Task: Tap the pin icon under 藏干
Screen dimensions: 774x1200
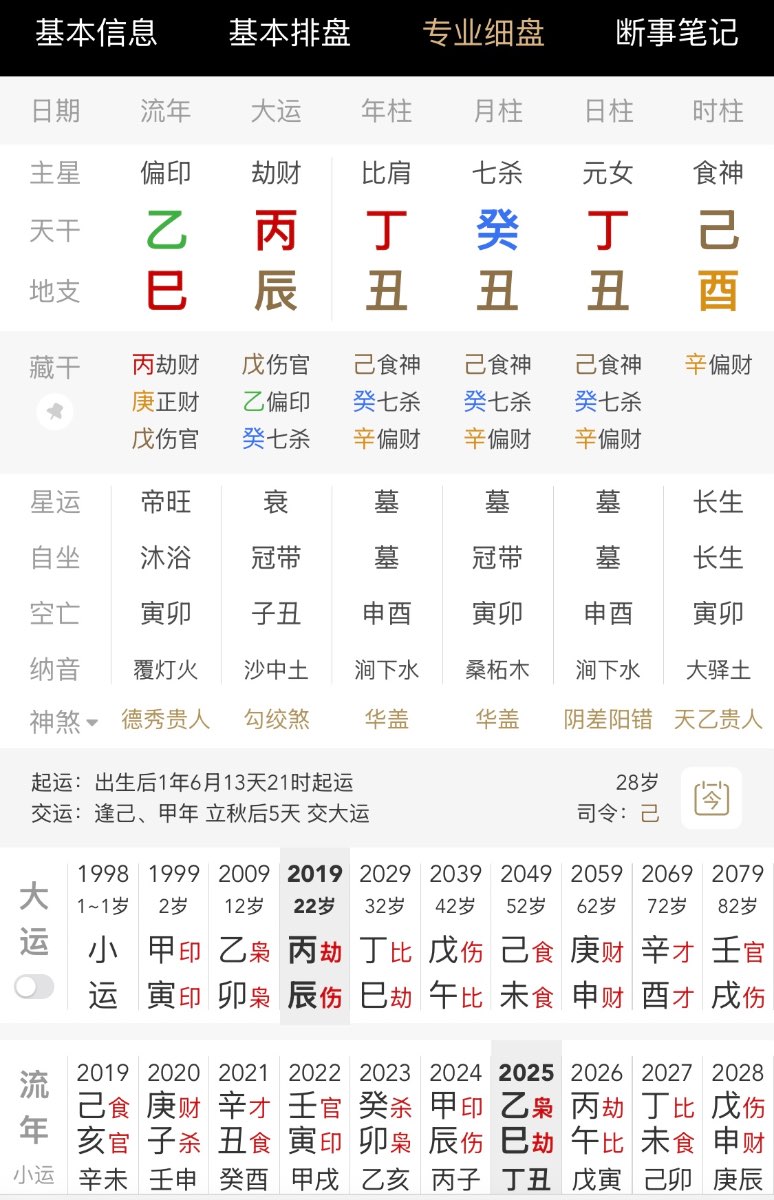Action: pyautogui.click(x=55, y=411)
